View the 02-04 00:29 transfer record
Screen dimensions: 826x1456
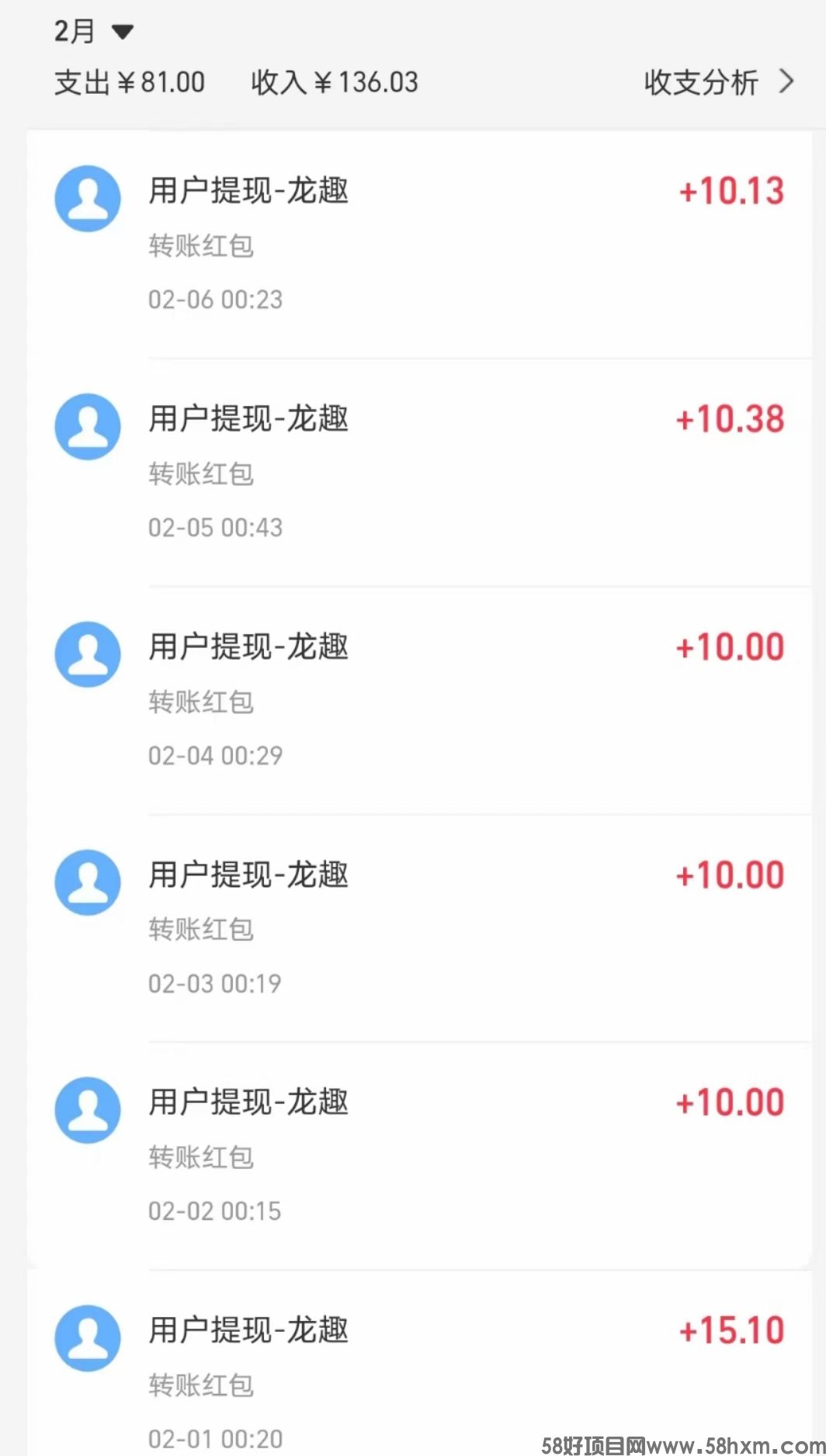point(419,701)
